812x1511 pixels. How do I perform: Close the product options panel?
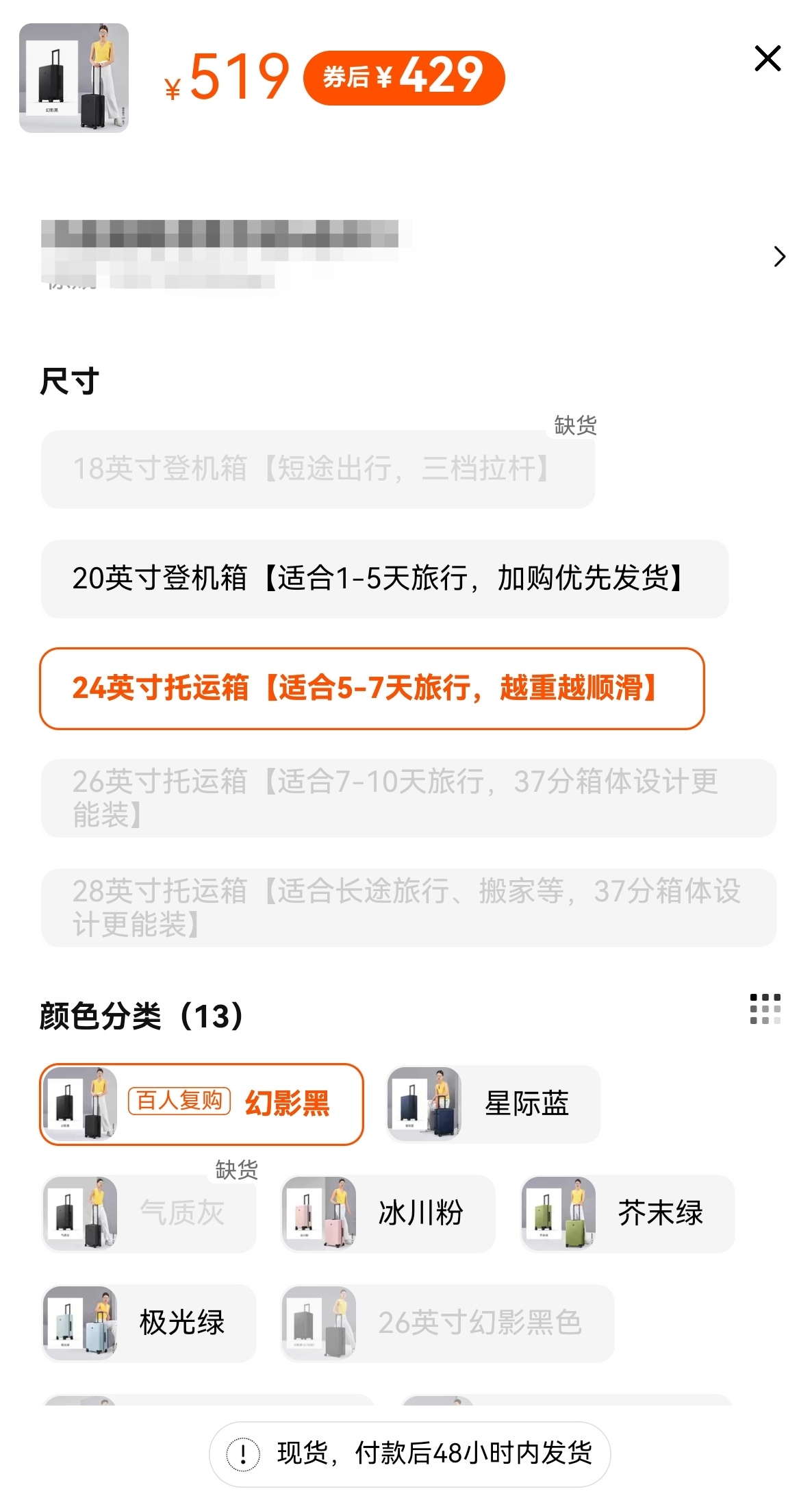click(767, 58)
